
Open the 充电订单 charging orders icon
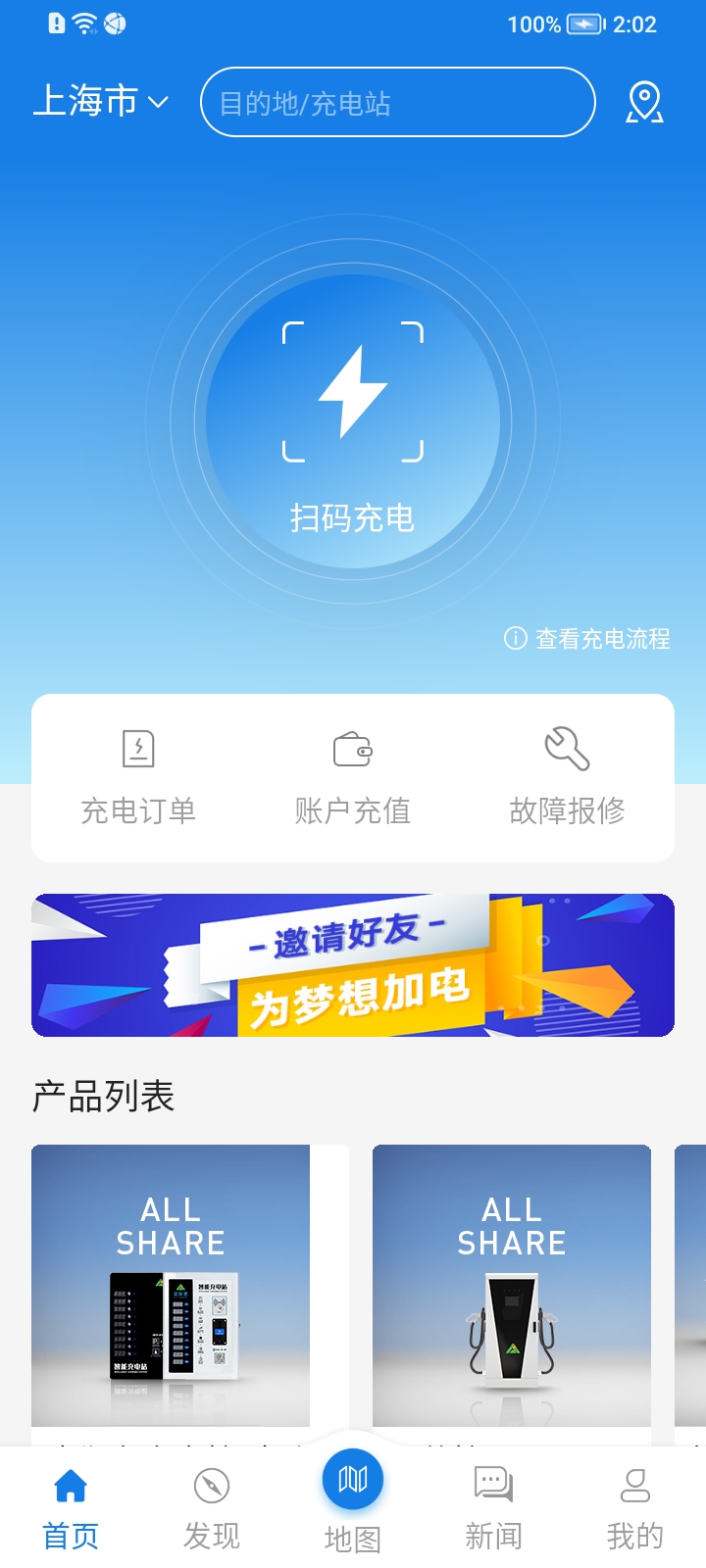click(139, 748)
